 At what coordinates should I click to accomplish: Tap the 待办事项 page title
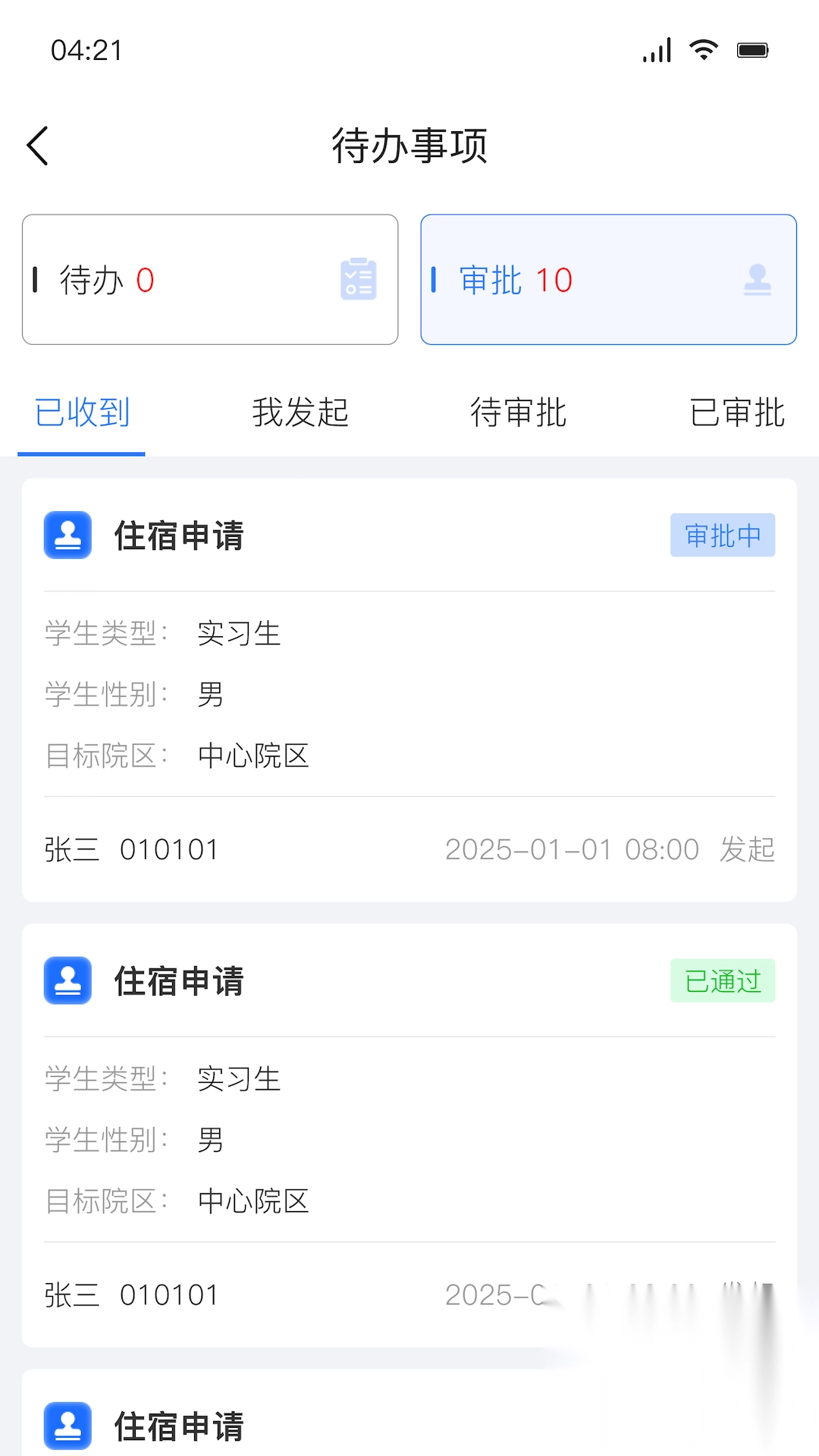pos(409,146)
